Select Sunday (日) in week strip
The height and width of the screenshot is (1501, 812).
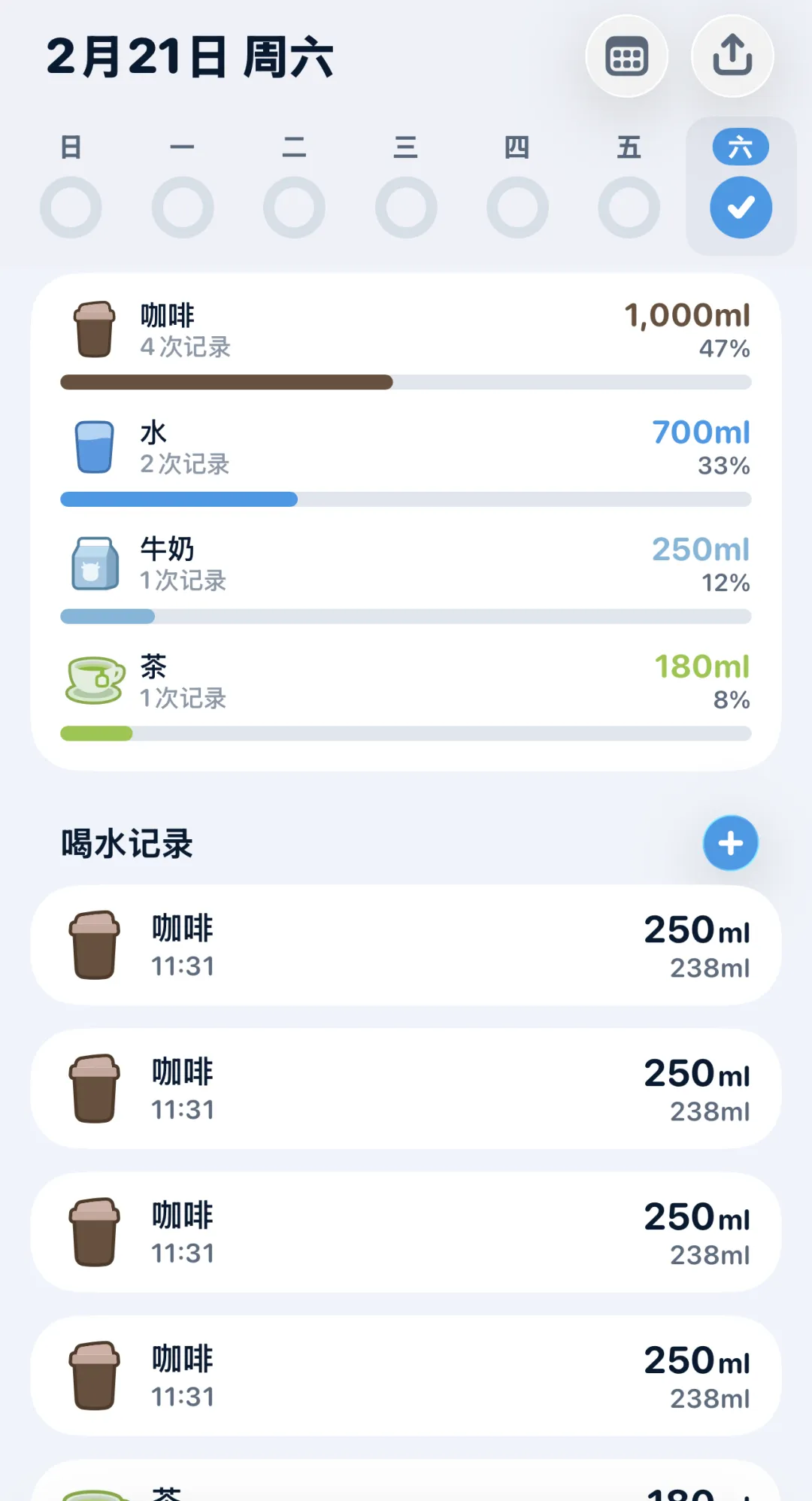click(71, 186)
